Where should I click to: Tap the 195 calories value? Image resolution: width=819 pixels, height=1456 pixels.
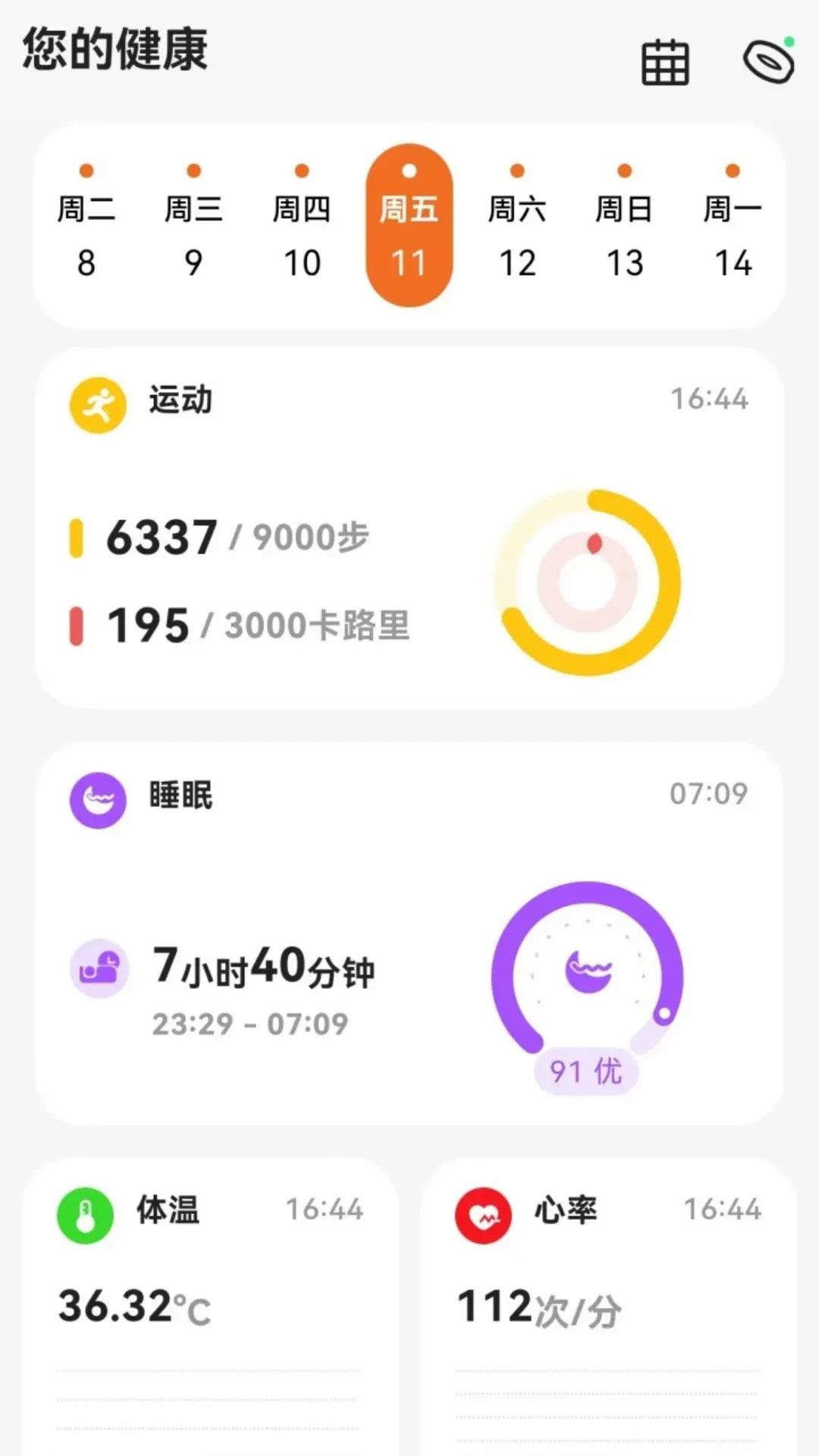pyautogui.click(x=148, y=626)
